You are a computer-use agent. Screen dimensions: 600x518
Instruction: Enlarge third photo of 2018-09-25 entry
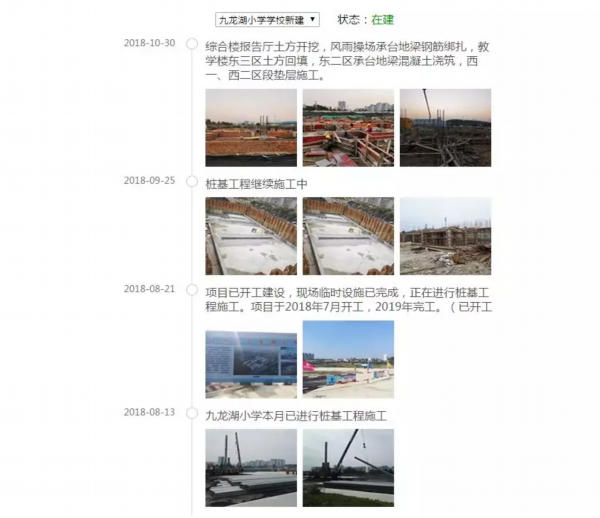click(x=445, y=236)
